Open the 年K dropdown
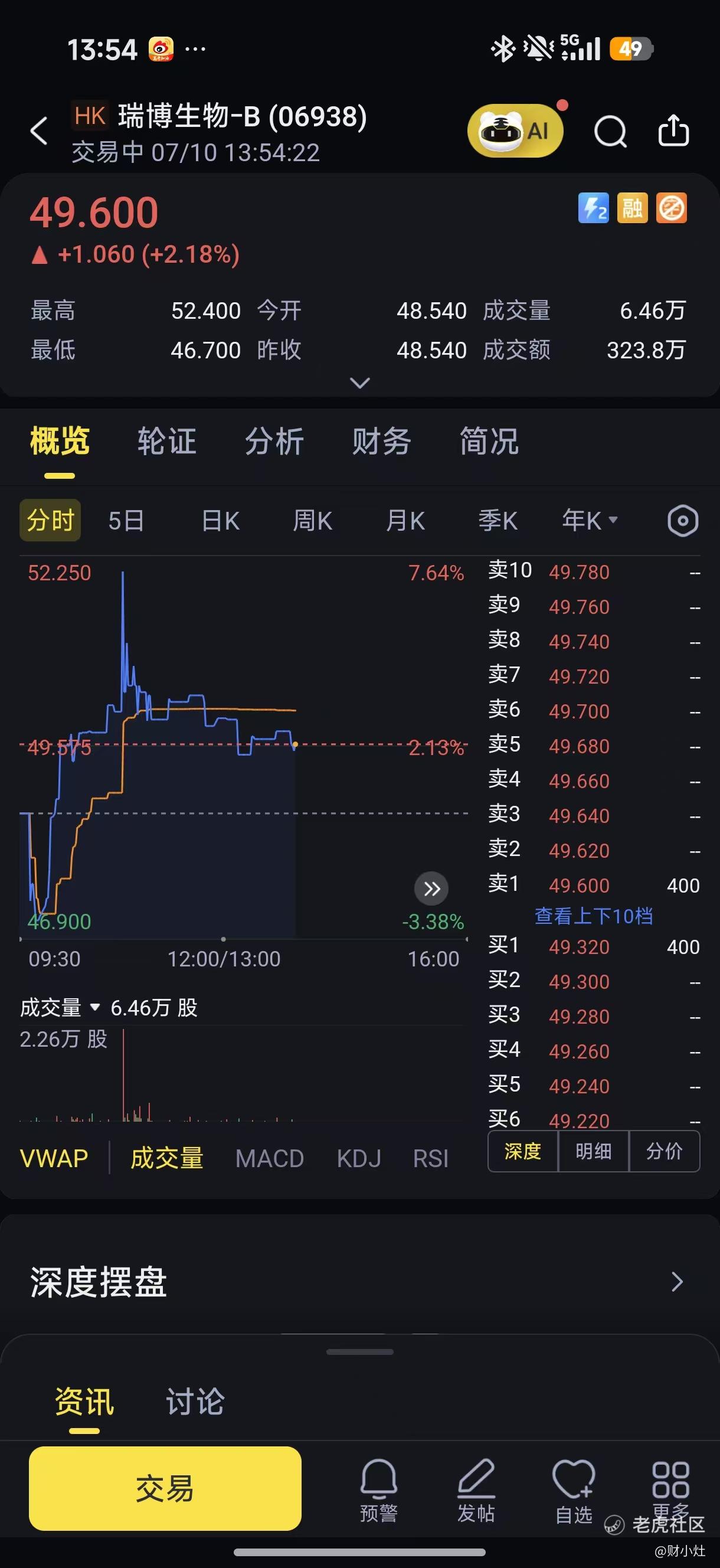This screenshot has height=1568, width=720. click(590, 521)
